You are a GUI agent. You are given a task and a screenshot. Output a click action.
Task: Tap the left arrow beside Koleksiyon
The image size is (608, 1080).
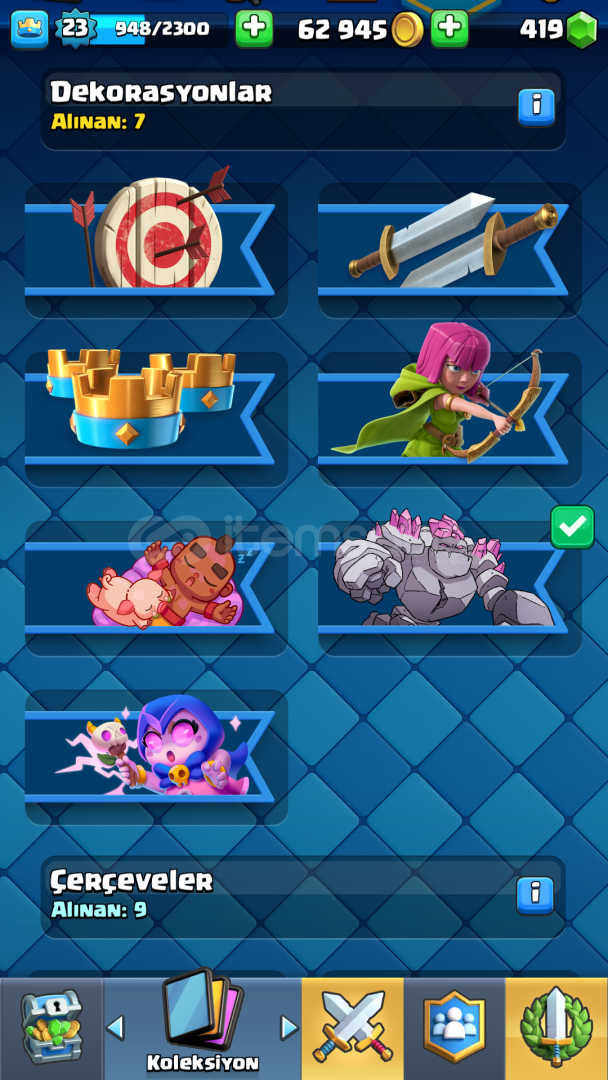click(x=115, y=1028)
